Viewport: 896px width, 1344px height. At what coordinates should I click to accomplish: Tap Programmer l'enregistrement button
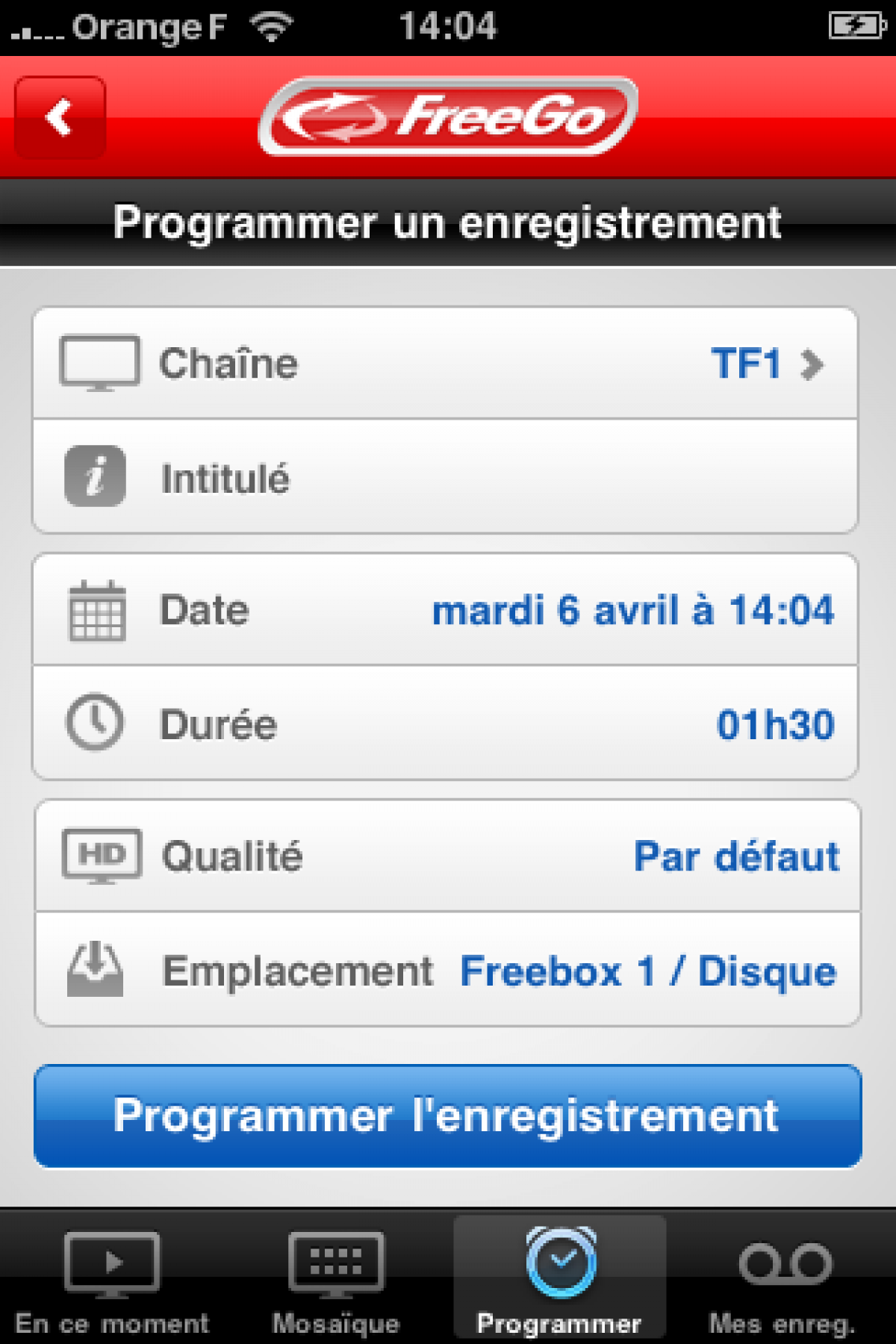[448, 1116]
